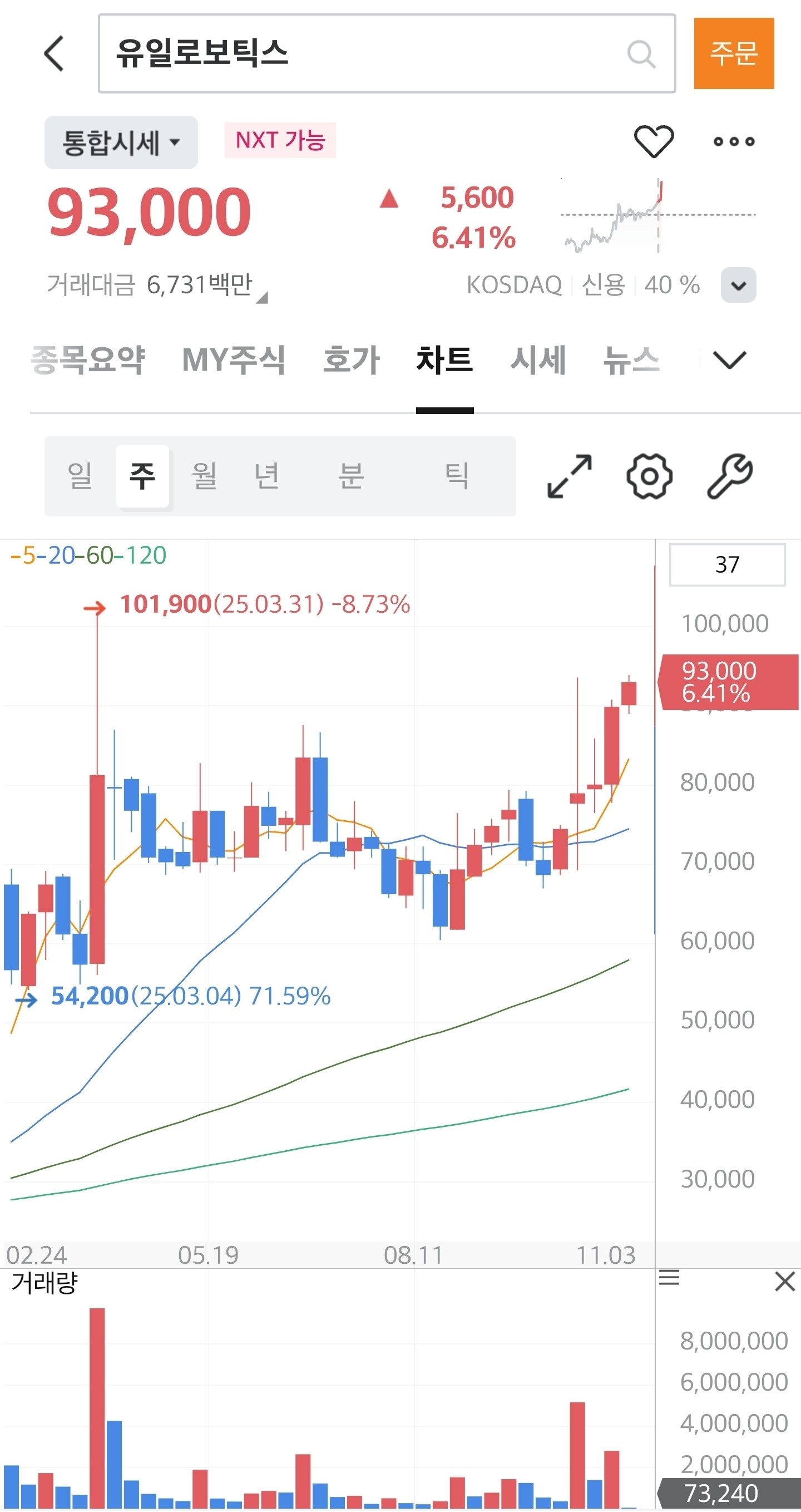Tap the 유일로보틱스 stock search field

[x=364, y=53]
